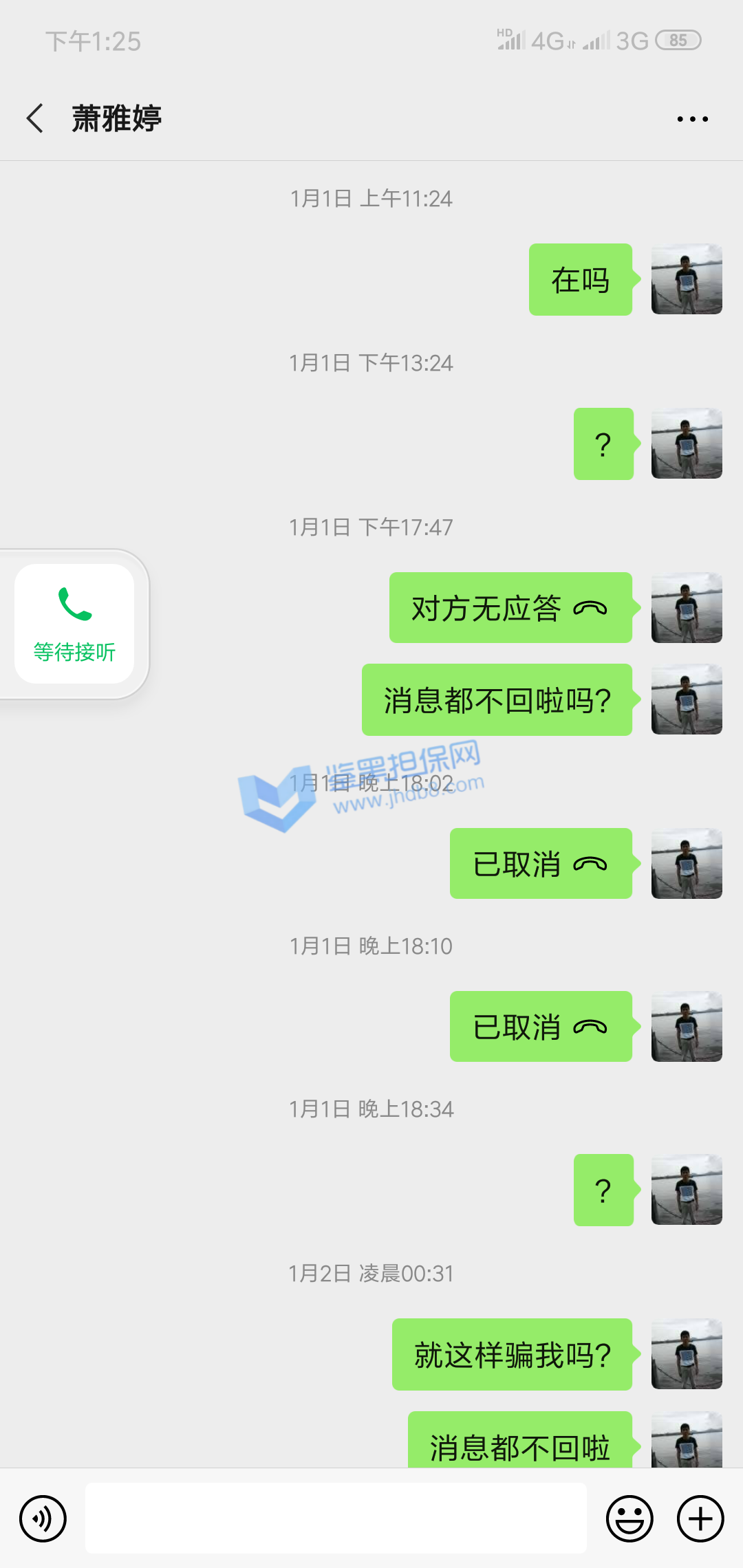This screenshot has height=1568, width=743.
Task: Return to the floating call 等待接听
Action: tap(74, 624)
